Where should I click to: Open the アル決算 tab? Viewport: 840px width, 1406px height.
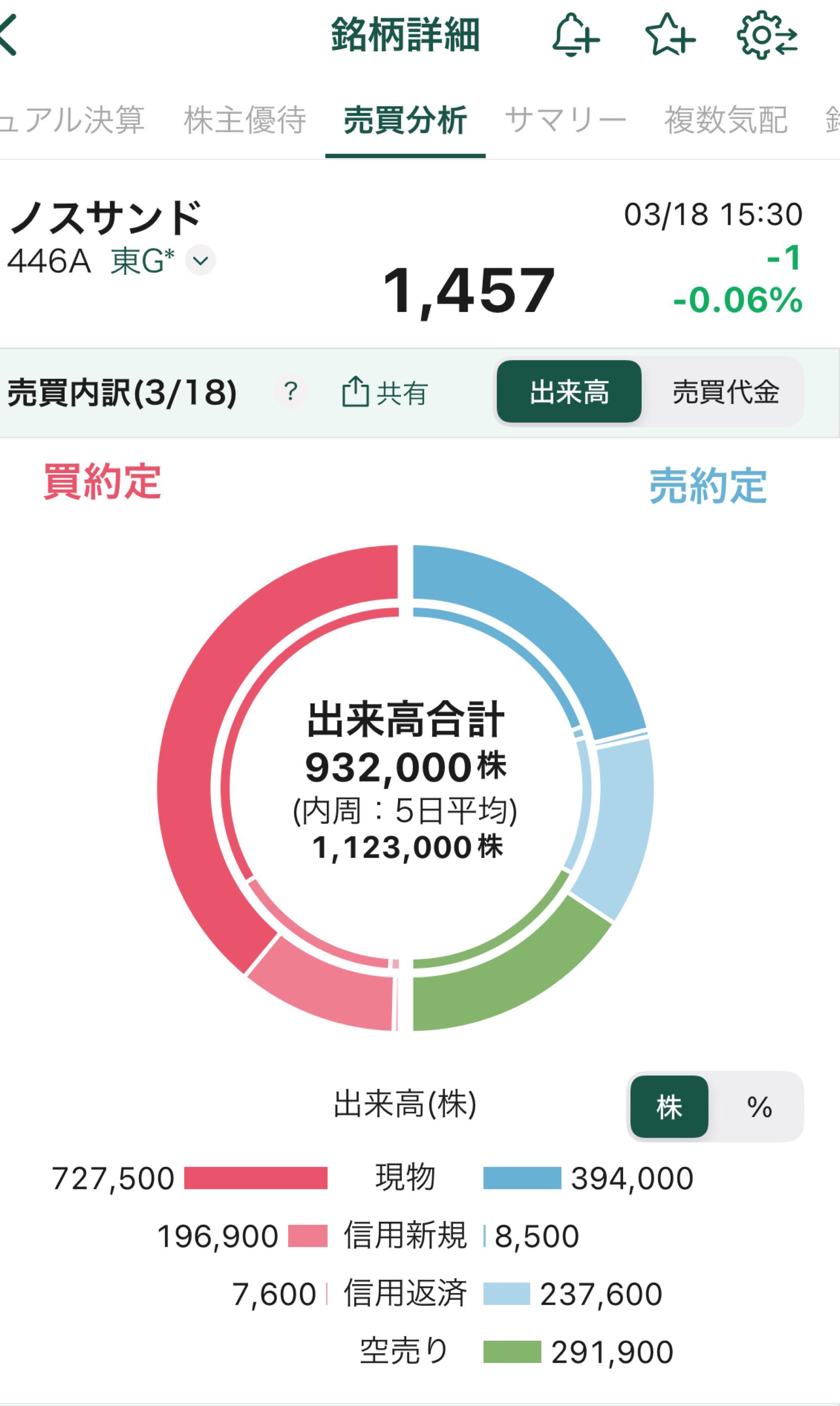click(73, 120)
